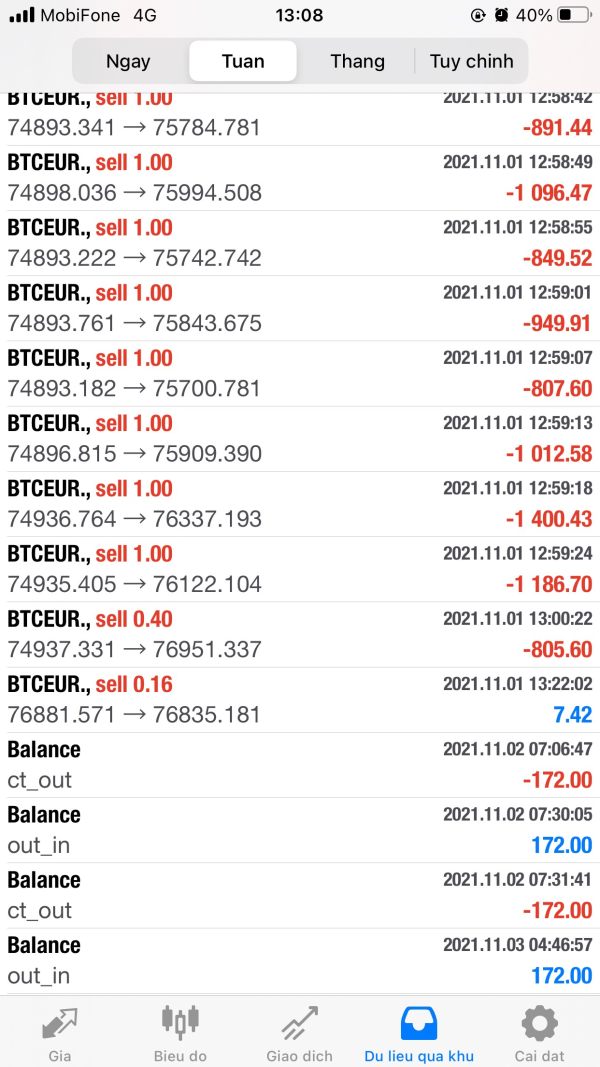The image size is (600, 1067).
Task: Expand the BTCEUR sell 0.40 trade
Action: (x=299, y=635)
